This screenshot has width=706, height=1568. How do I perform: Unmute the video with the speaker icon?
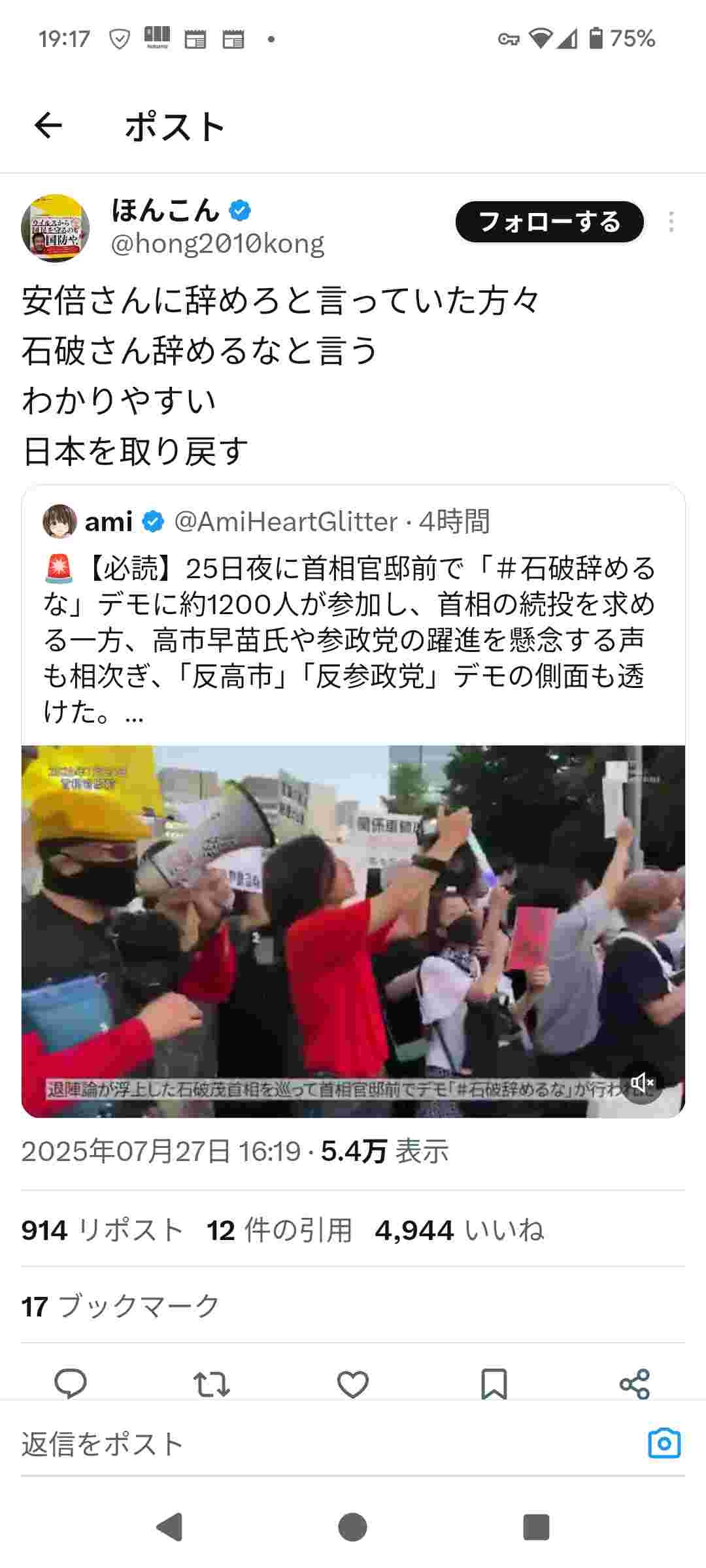[642, 1083]
